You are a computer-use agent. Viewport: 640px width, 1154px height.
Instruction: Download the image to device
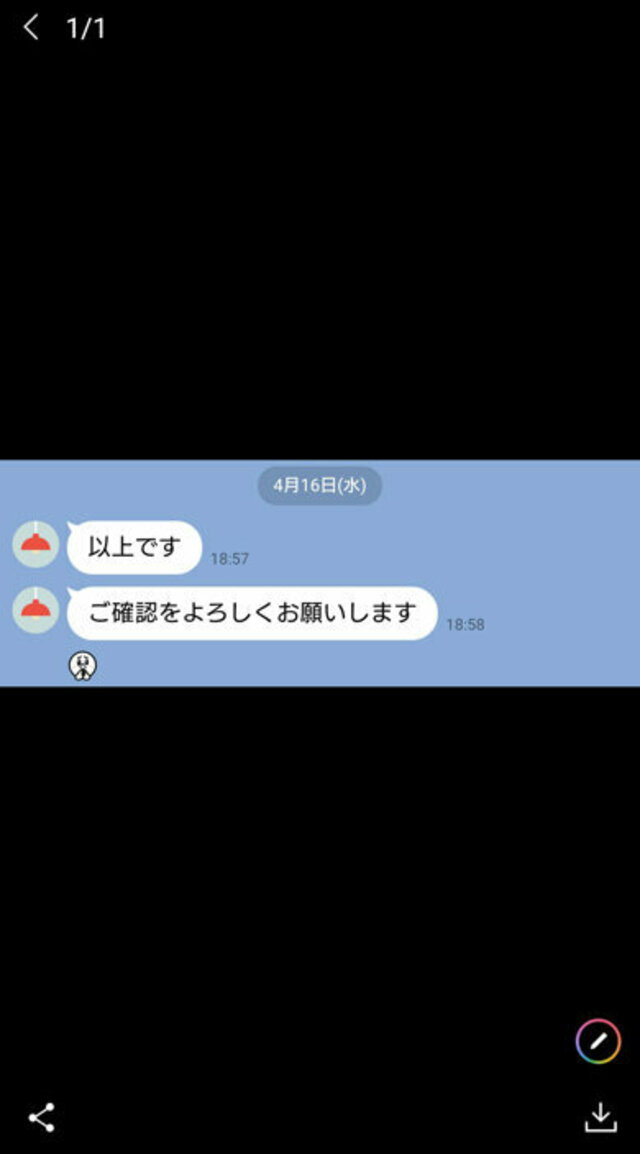[x=600, y=1117]
